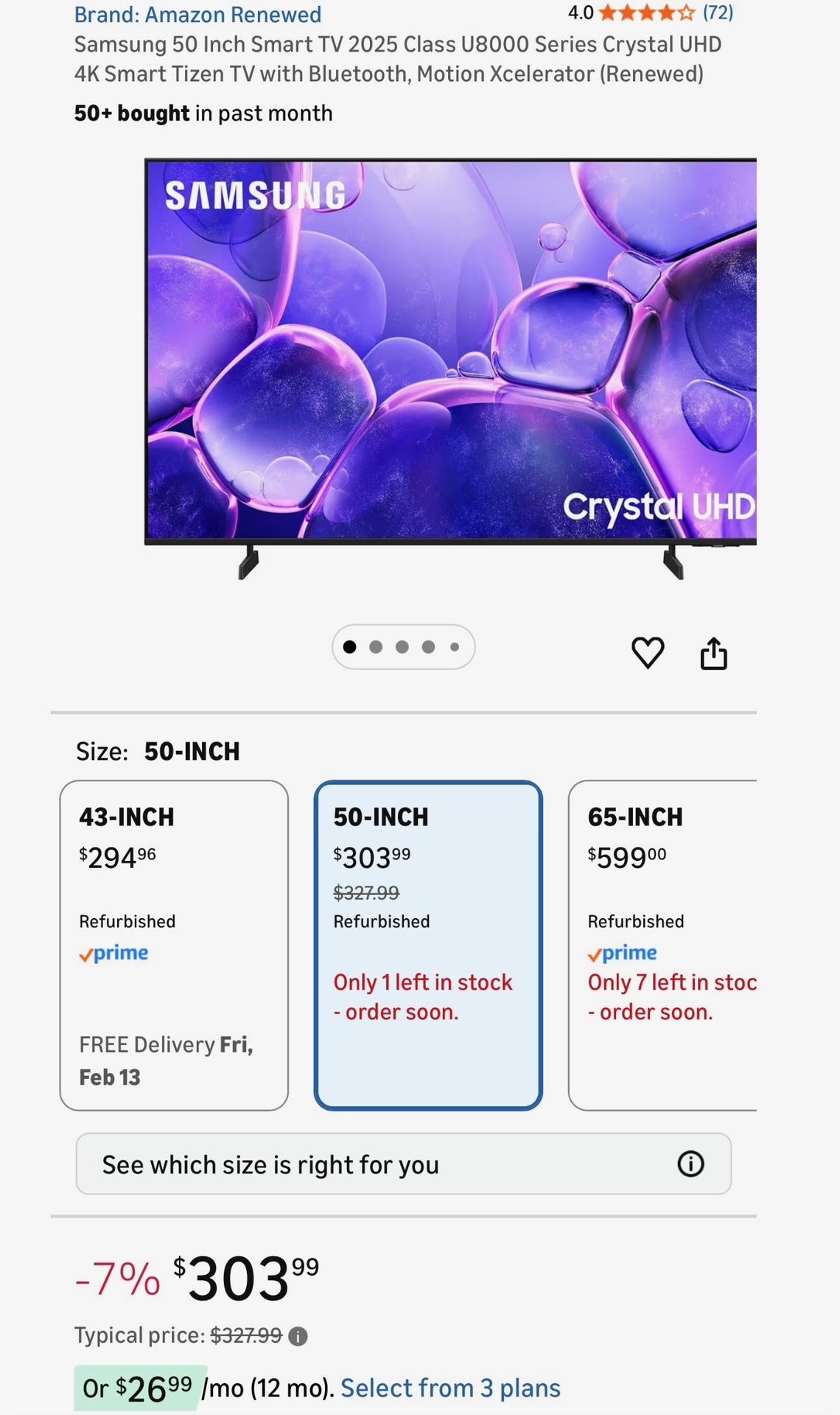Viewport: 840px width, 1415px height.
Task: Select the 43-INCH size option
Action: pos(174,946)
